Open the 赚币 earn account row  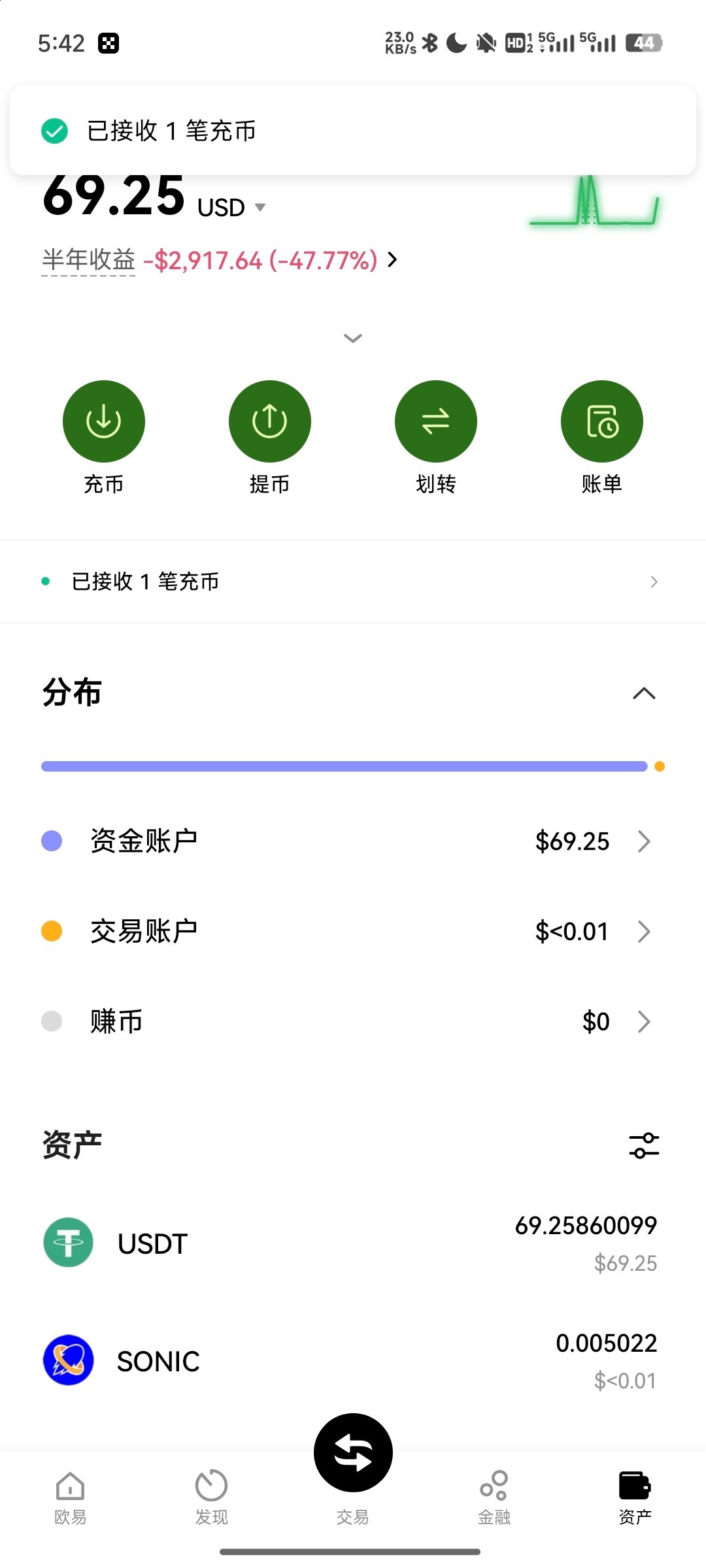coord(353,1021)
